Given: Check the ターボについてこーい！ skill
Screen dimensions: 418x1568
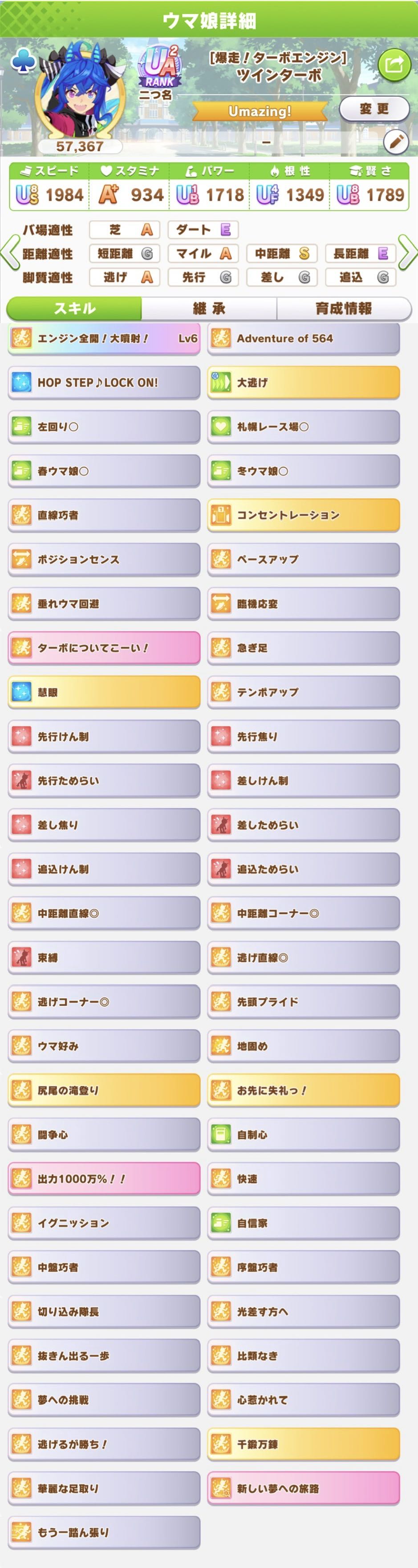Looking at the screenshot, I should click(104, 648).
